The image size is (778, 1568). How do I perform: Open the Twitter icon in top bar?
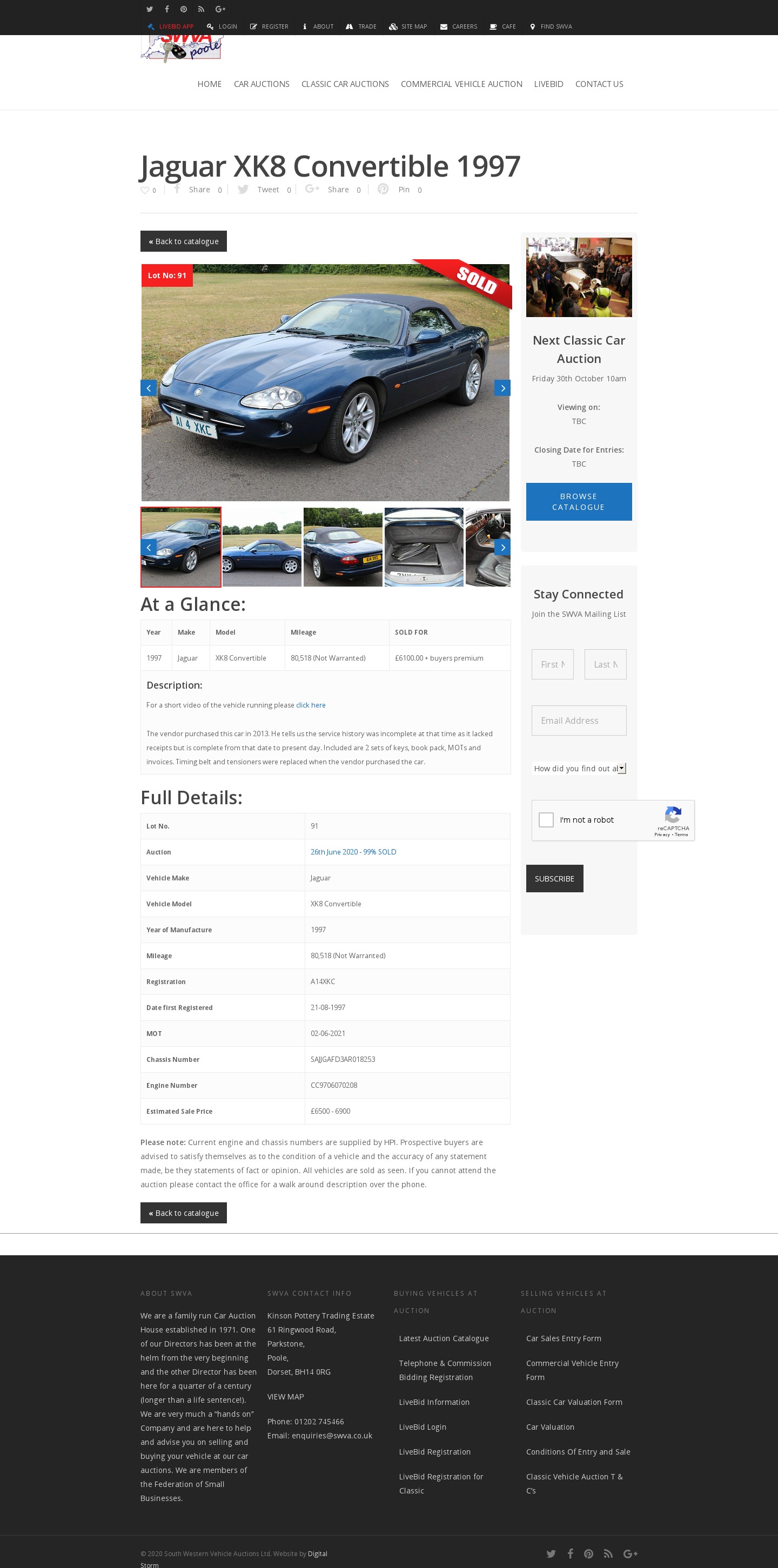149,9
